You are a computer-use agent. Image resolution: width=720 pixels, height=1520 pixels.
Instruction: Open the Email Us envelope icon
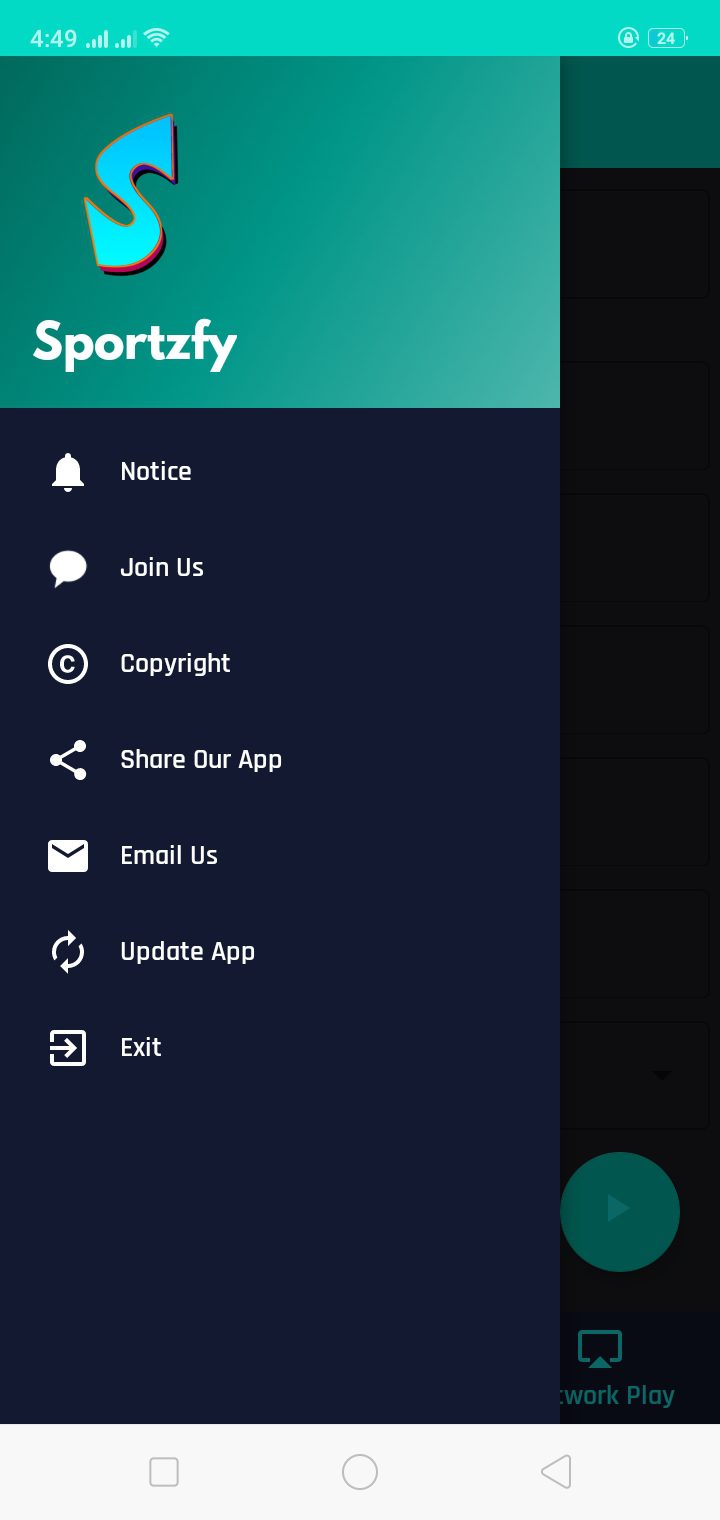[x=67, y=855]
